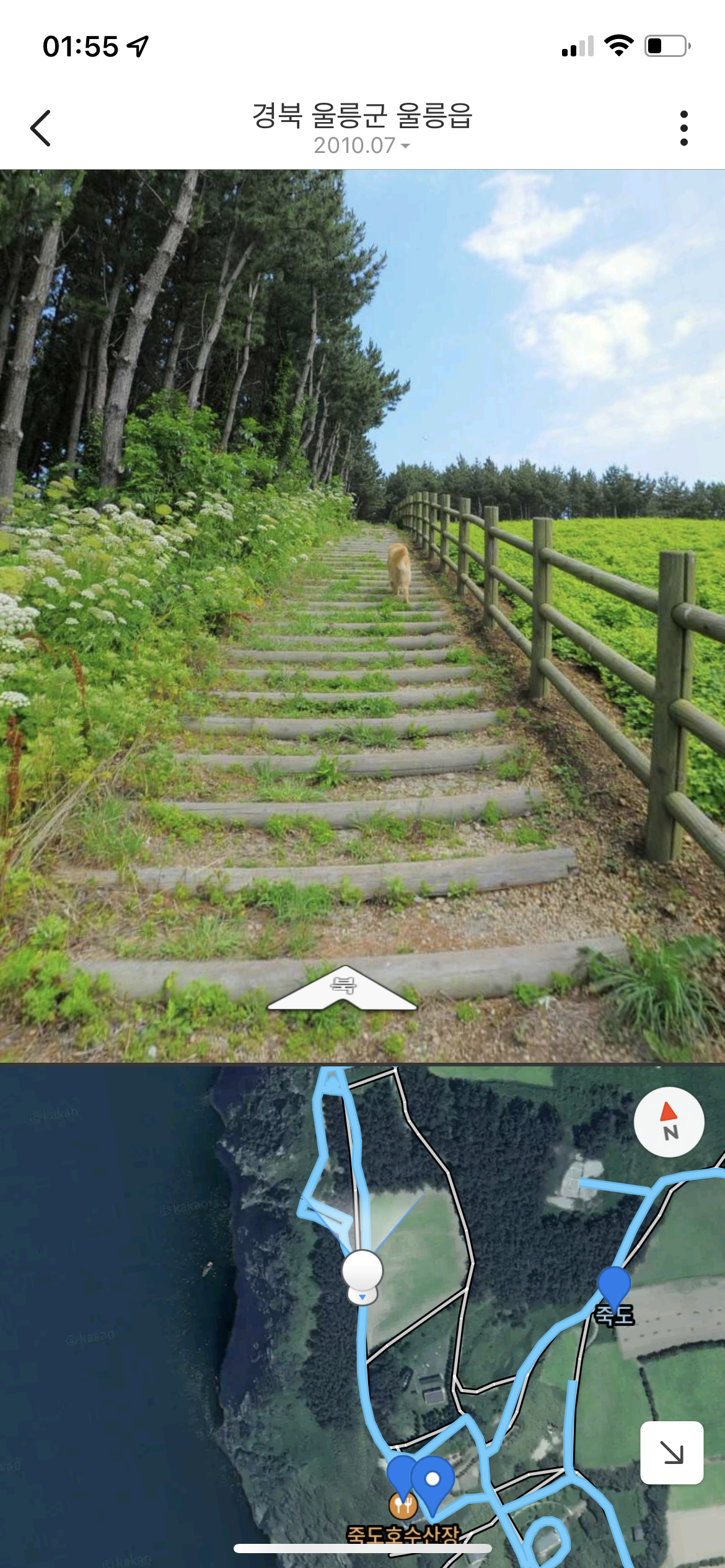This screenshot has height=1568, width=725.
Task: Select the 죽도 map pin
Action: coord(613,1285)
